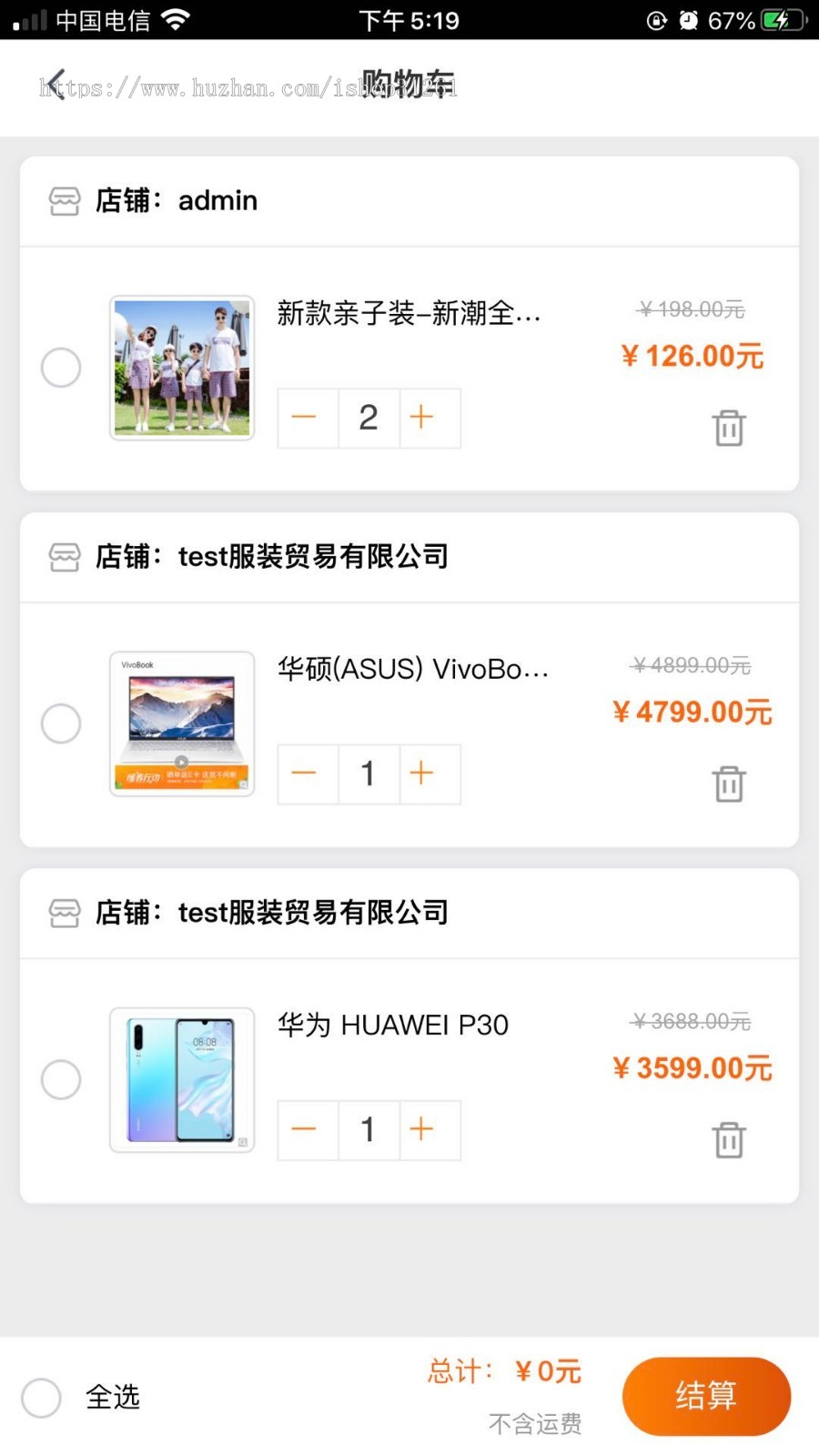Delete the 新款亲子装 item with trash icon
Viewport: 819px width, 1456px height.
728,428
